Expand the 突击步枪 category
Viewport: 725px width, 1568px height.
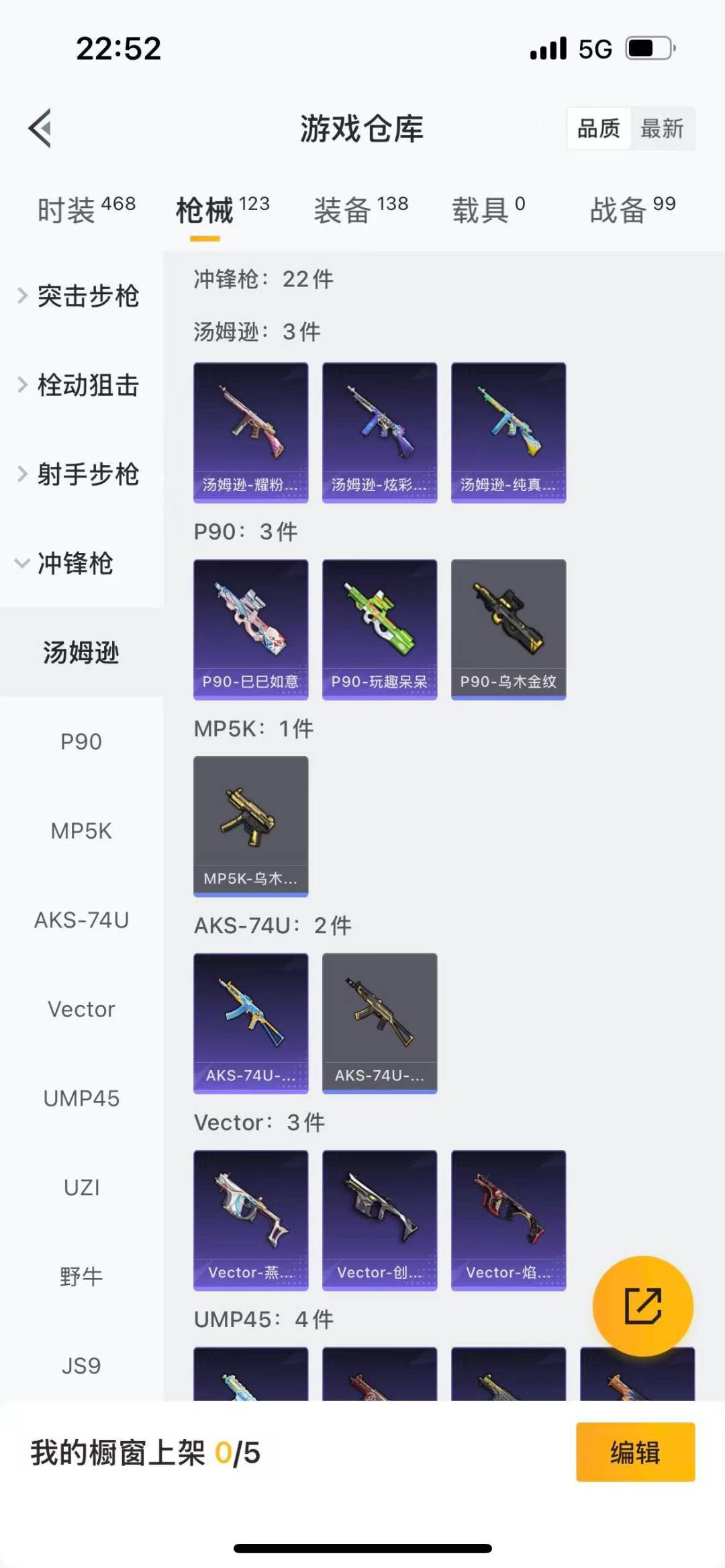tap(81, 296)
